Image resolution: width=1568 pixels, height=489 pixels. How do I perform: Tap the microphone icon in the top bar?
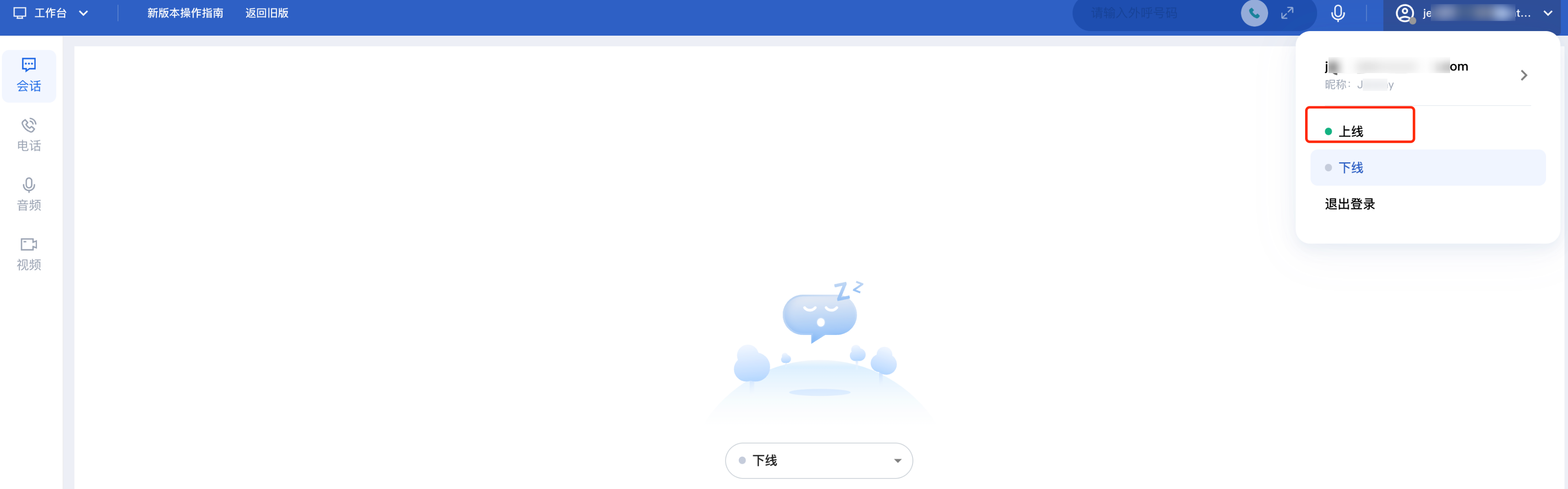1337,13
